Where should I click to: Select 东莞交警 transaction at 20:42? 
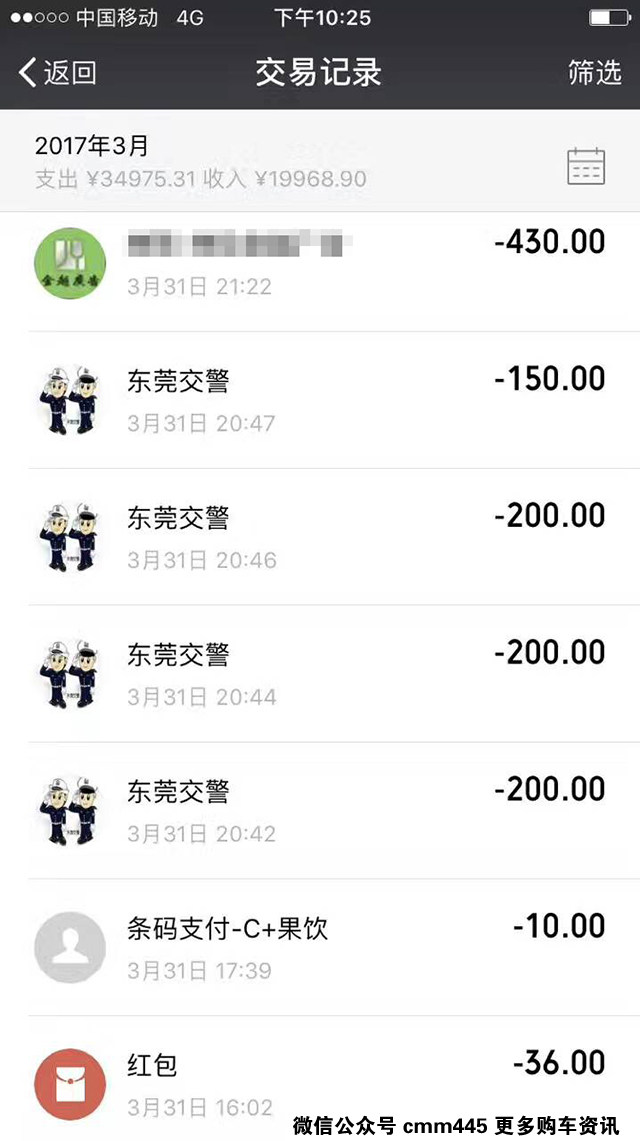(x=320, y=811)
